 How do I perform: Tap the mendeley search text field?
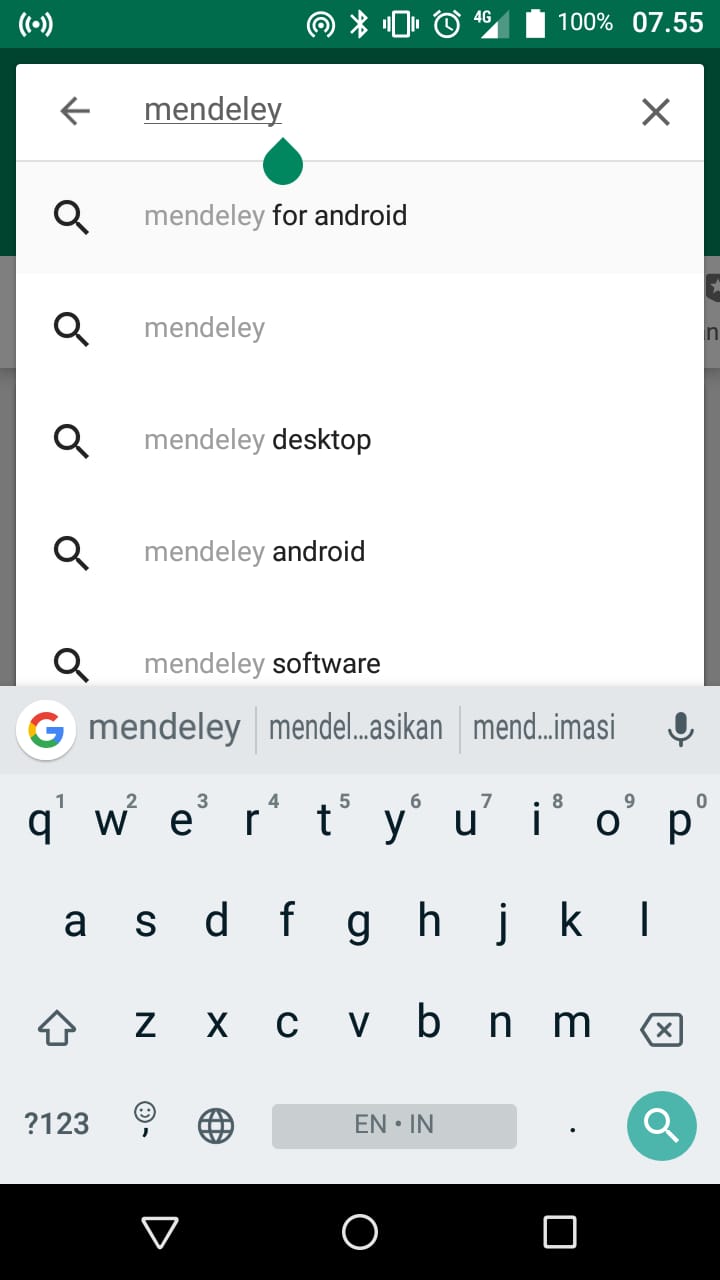coord(380,110)
